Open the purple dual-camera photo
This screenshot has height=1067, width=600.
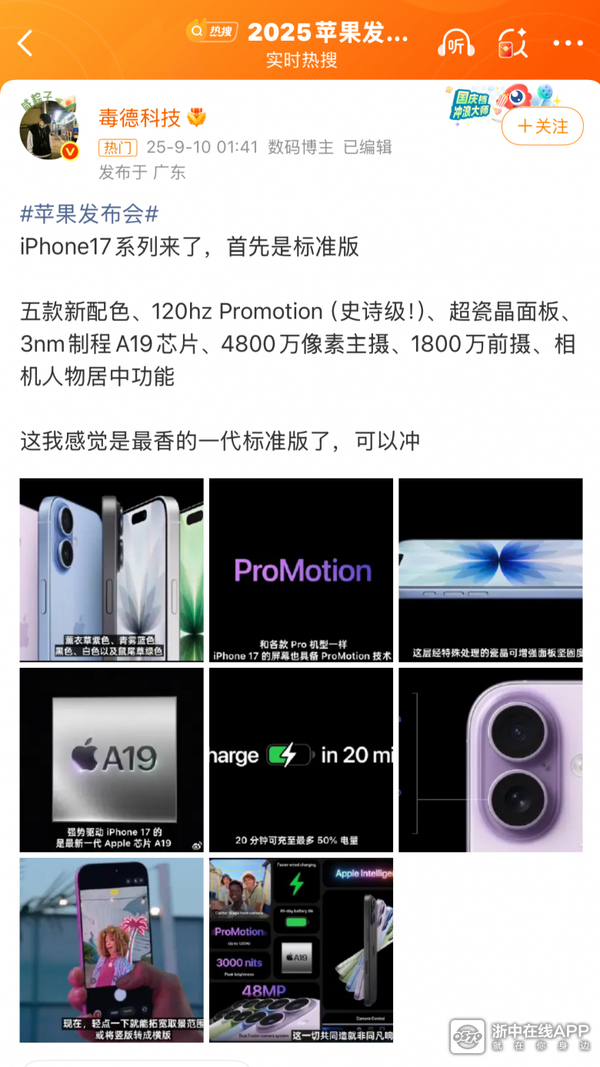point(490,759)
